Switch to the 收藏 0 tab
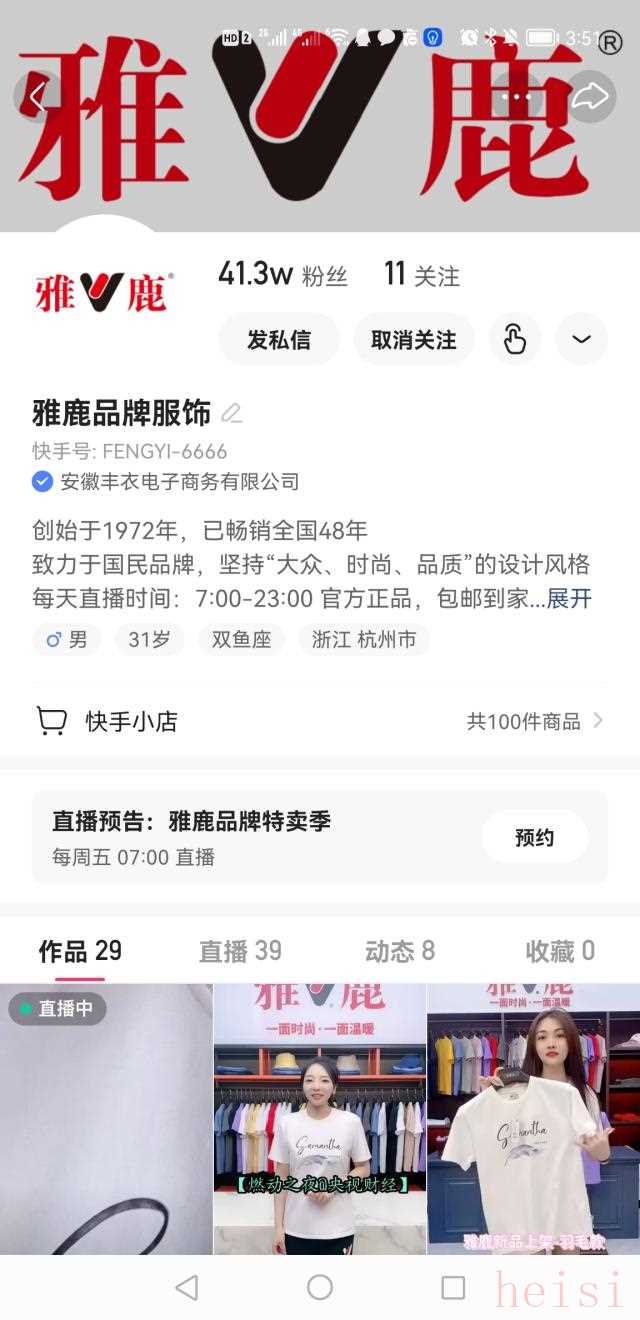Image resolution: width=640 pixels, height=1320 pixels. pos(560,951)
